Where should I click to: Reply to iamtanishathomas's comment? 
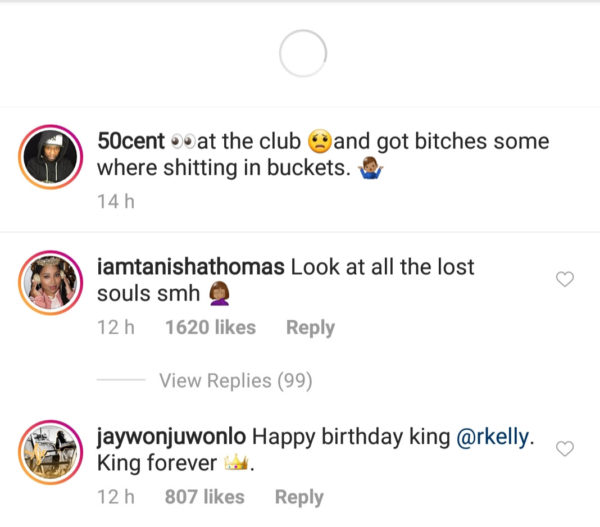(310, 327)
